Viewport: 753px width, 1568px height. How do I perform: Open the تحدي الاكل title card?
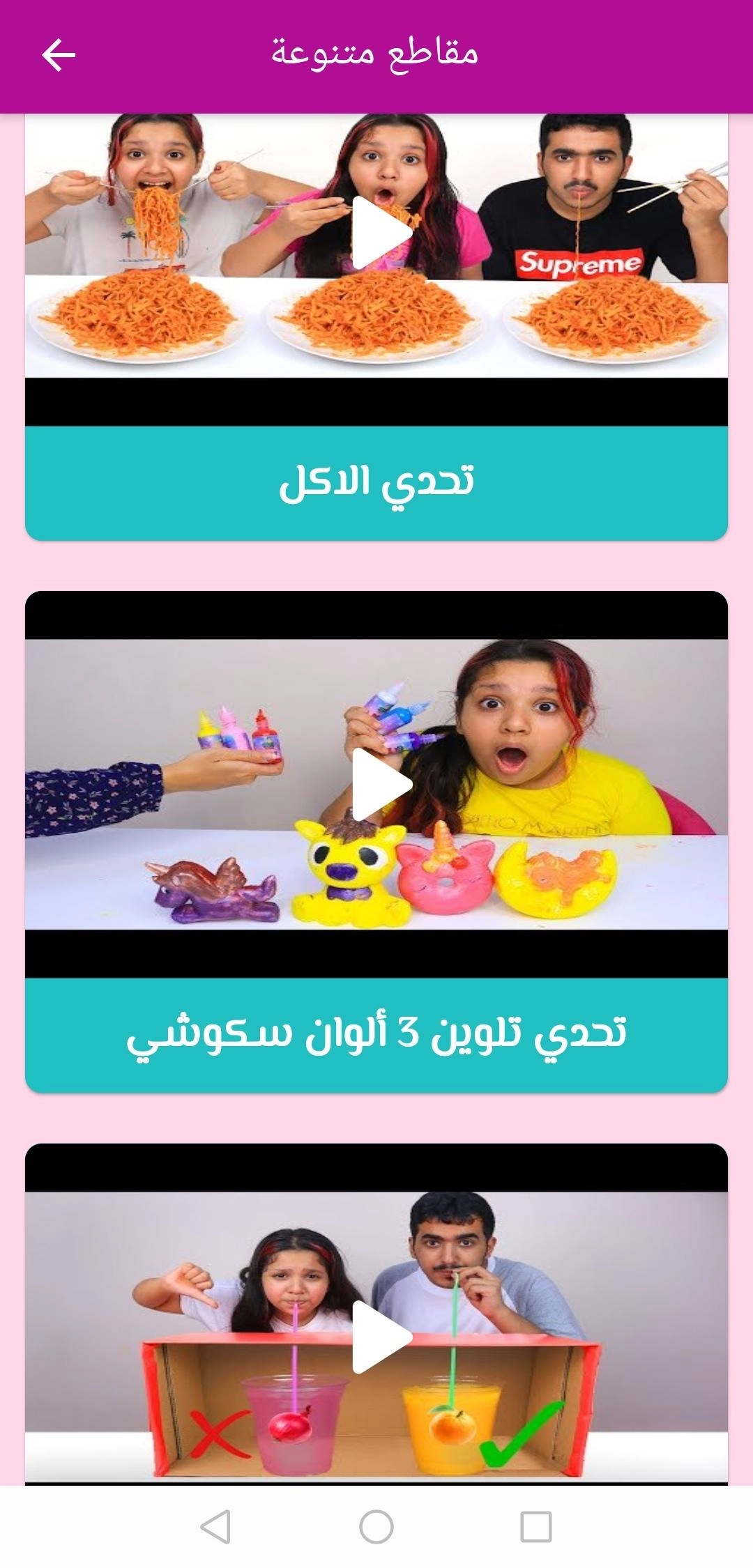coord(376,483)
